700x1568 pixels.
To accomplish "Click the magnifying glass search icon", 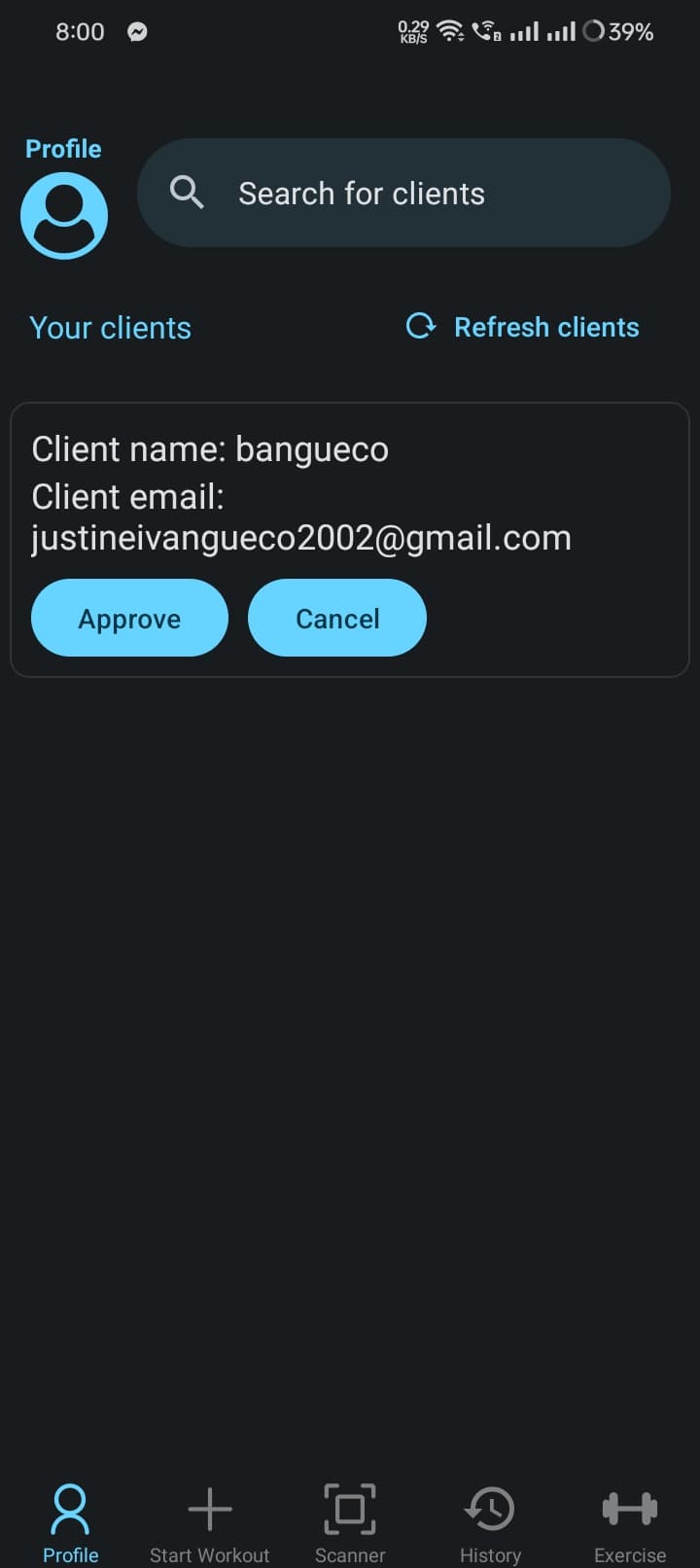I will coord(188,193).
